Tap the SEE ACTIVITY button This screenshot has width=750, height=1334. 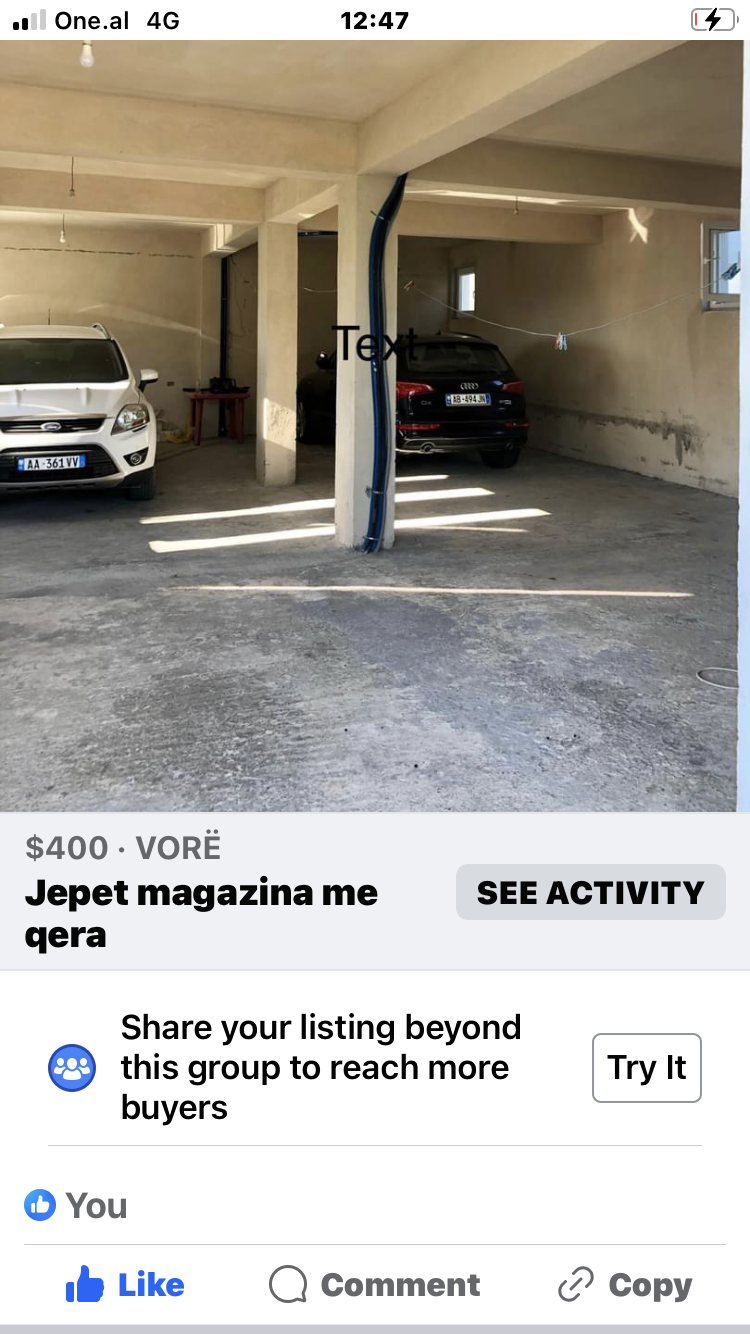[590, 892]
